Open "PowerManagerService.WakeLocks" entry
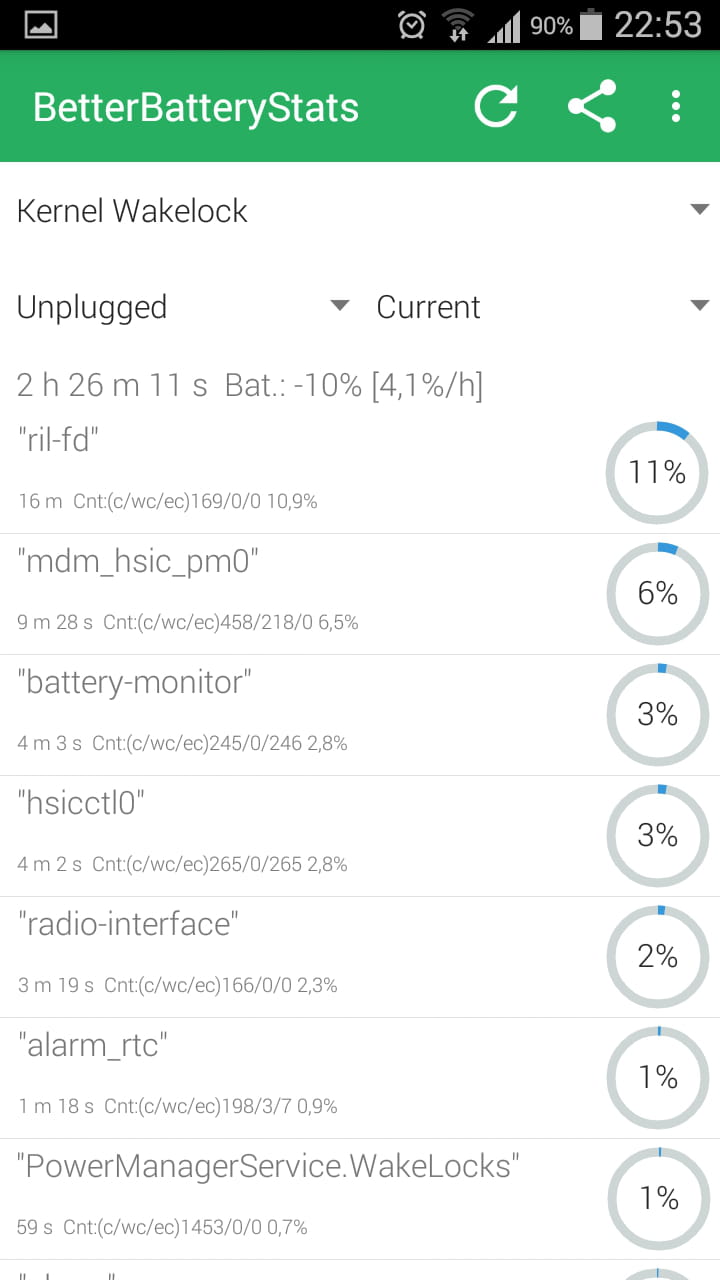This screenshot has height=1280, width=720. [360, 1199]
